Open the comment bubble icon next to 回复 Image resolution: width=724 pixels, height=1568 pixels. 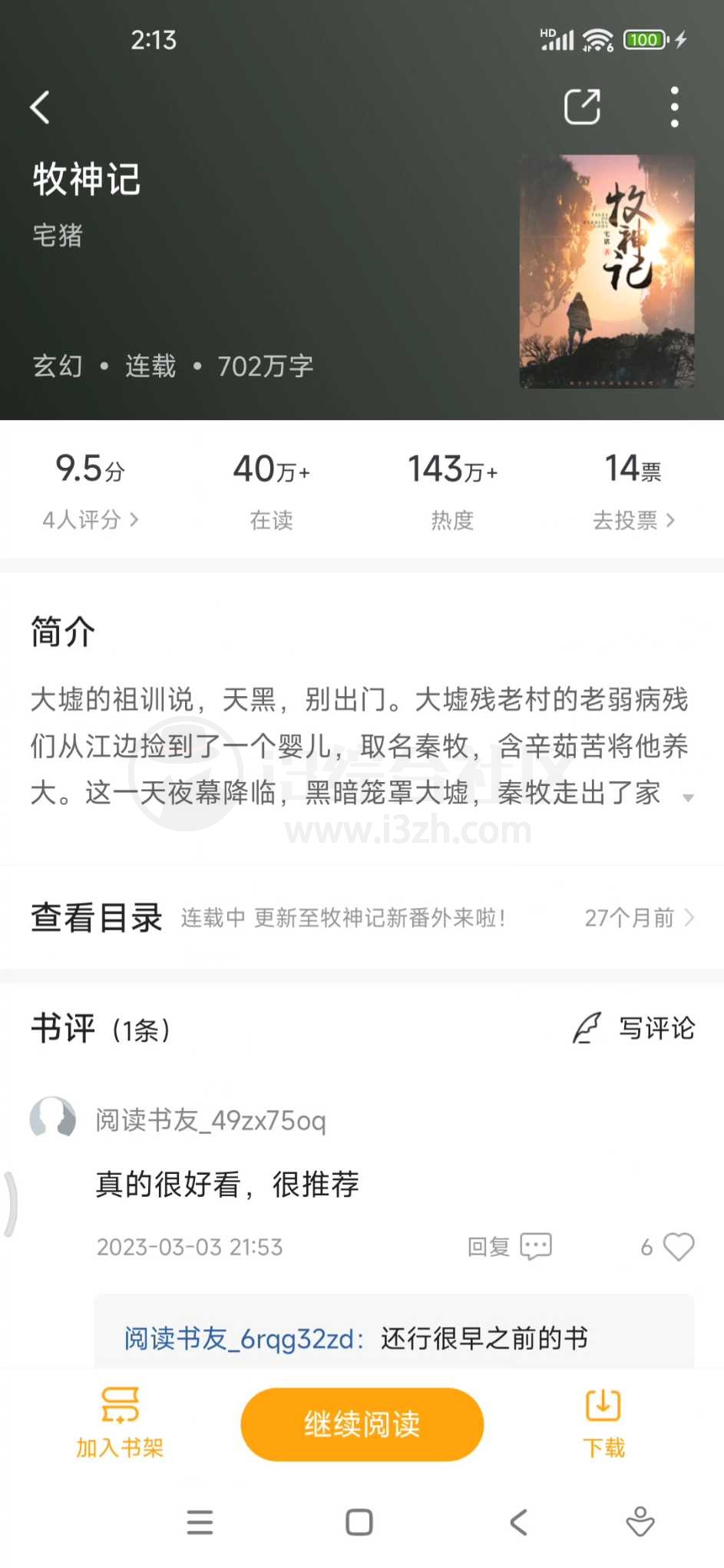click(x=537, y=1246)
